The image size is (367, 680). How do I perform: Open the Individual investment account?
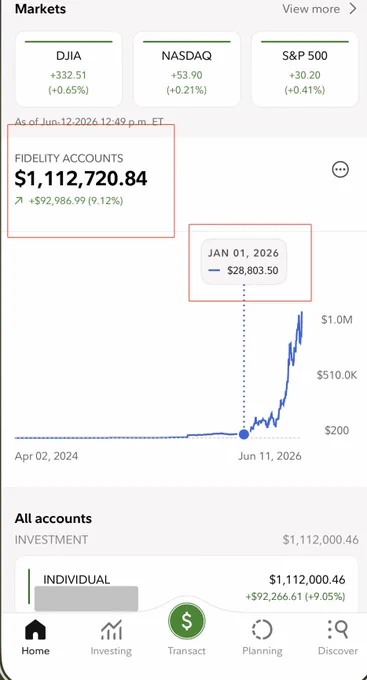click(x=187, y=585)
